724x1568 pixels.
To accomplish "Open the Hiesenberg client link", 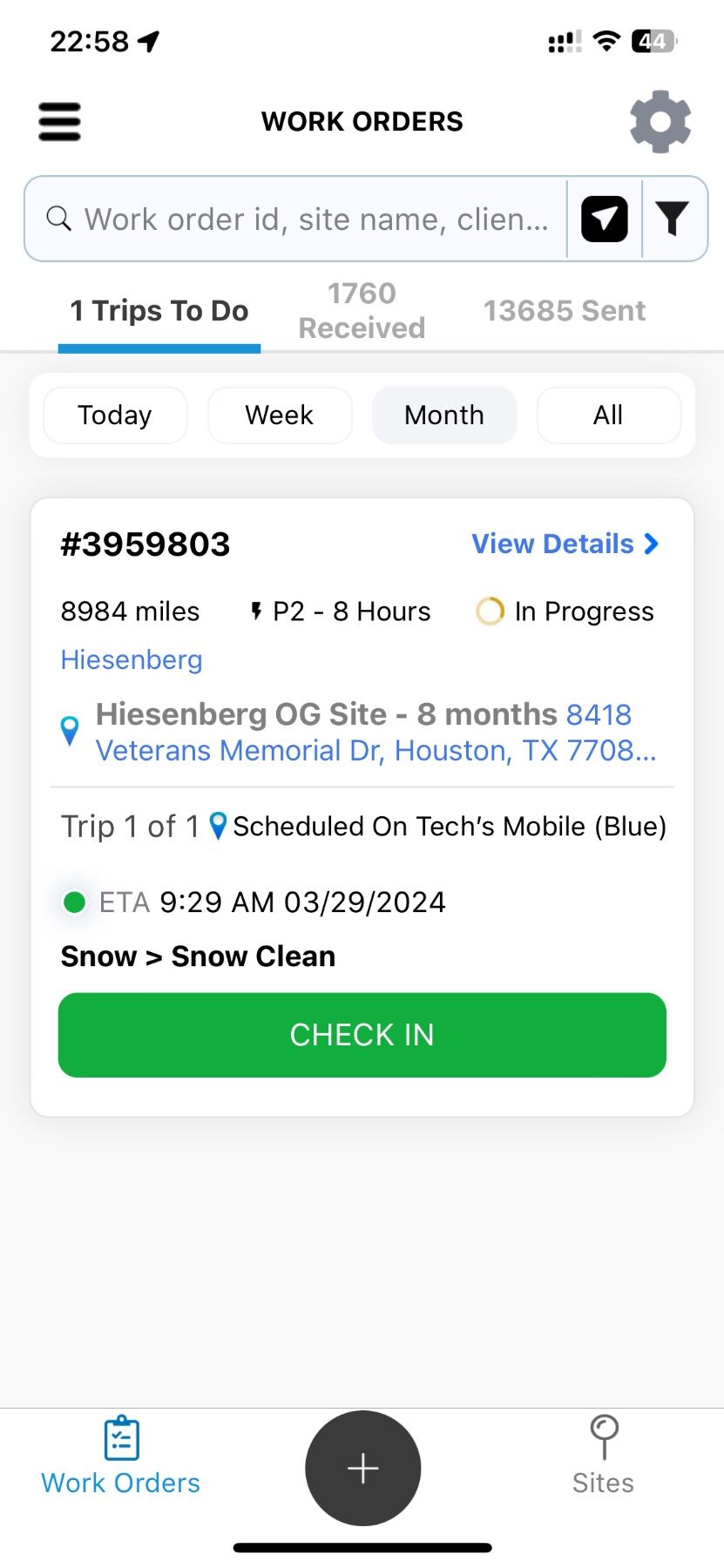I will pyautogui.click(x=132, y=659).
